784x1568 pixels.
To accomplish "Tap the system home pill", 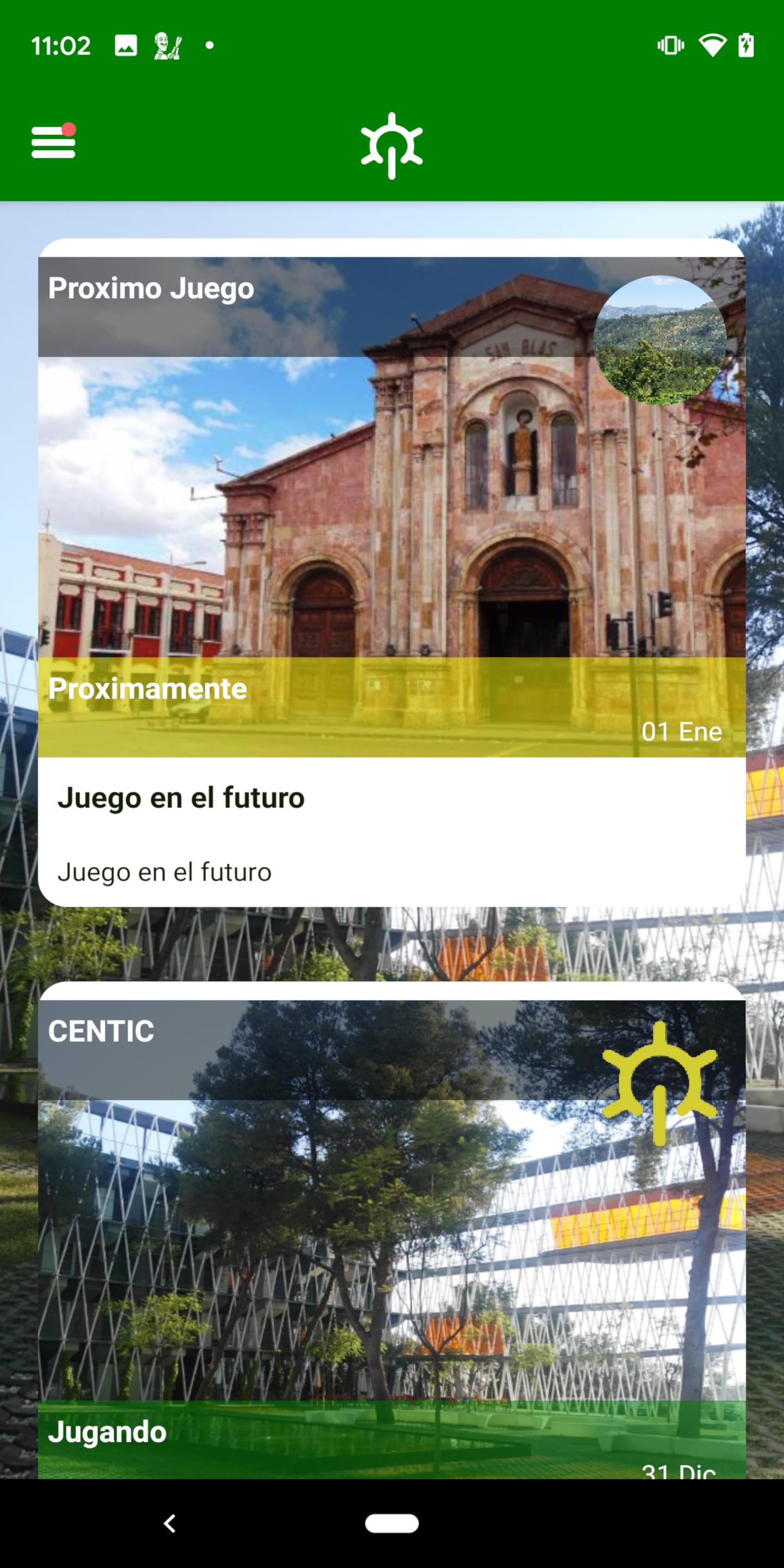I will point(392,1523).
